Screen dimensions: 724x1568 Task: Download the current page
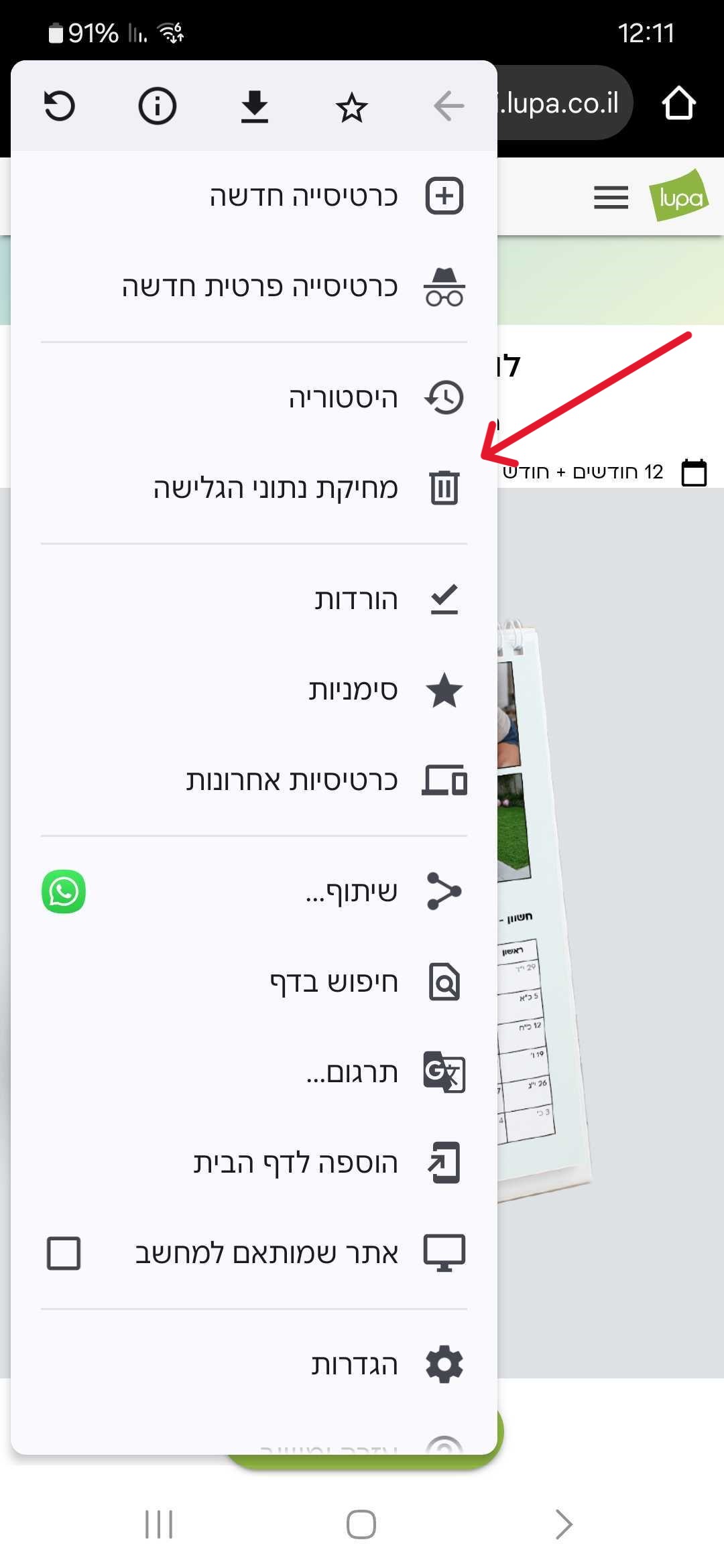coord(254,106)
